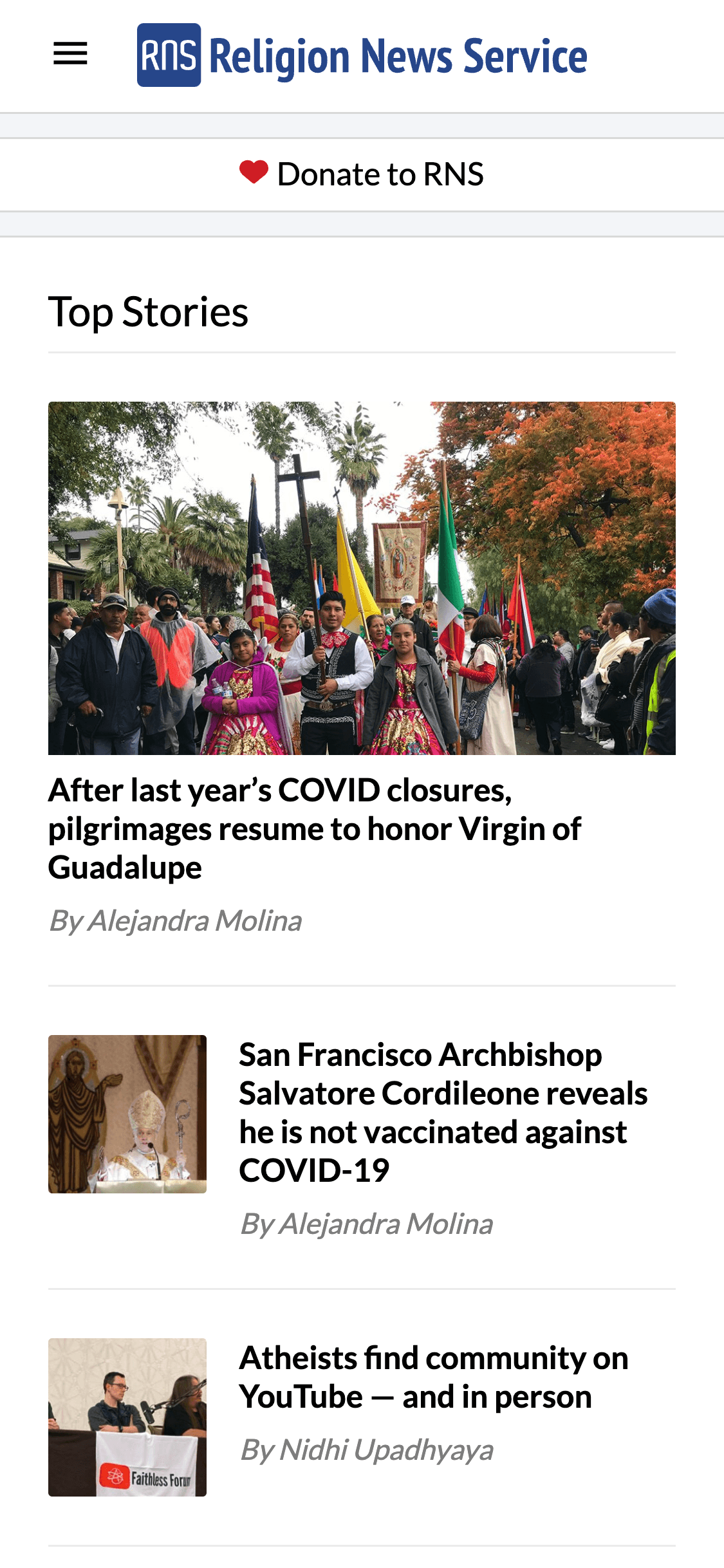This screenshot has width=724, height=1568.
Task: Open the Archbishop Cordileone article thumbnail
Action: pos(127,1114)
